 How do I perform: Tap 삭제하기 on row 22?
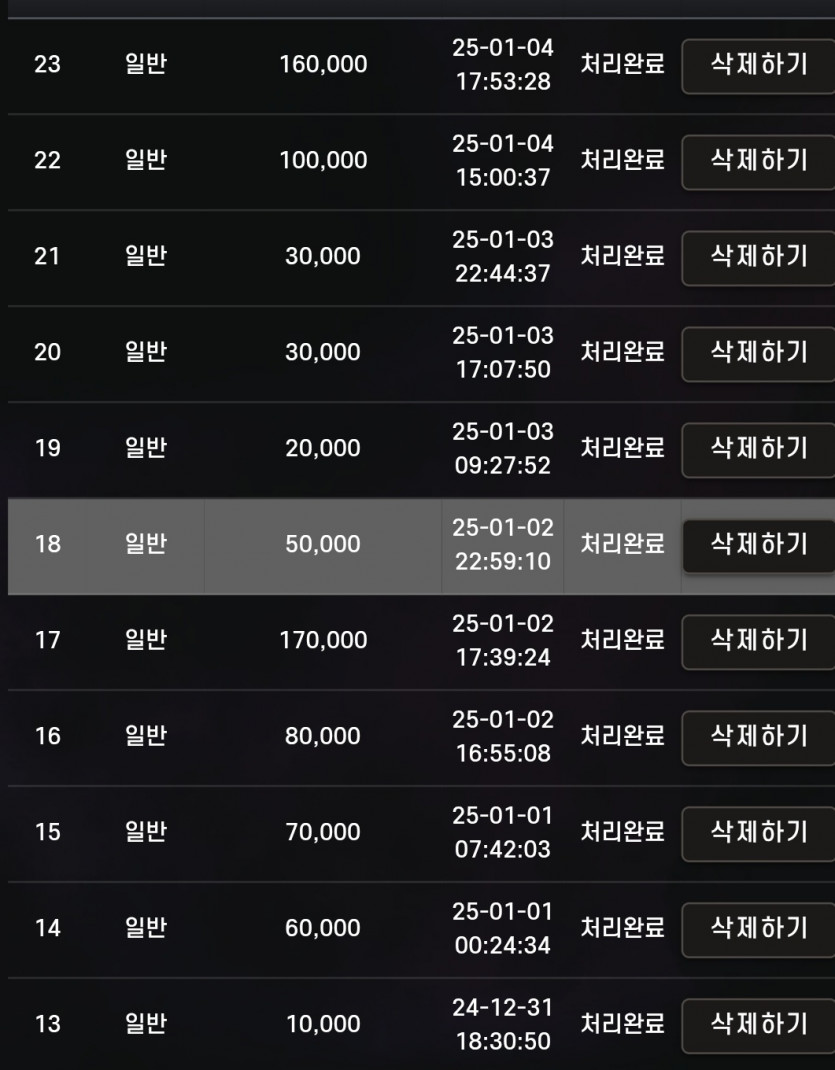(759, 162)
